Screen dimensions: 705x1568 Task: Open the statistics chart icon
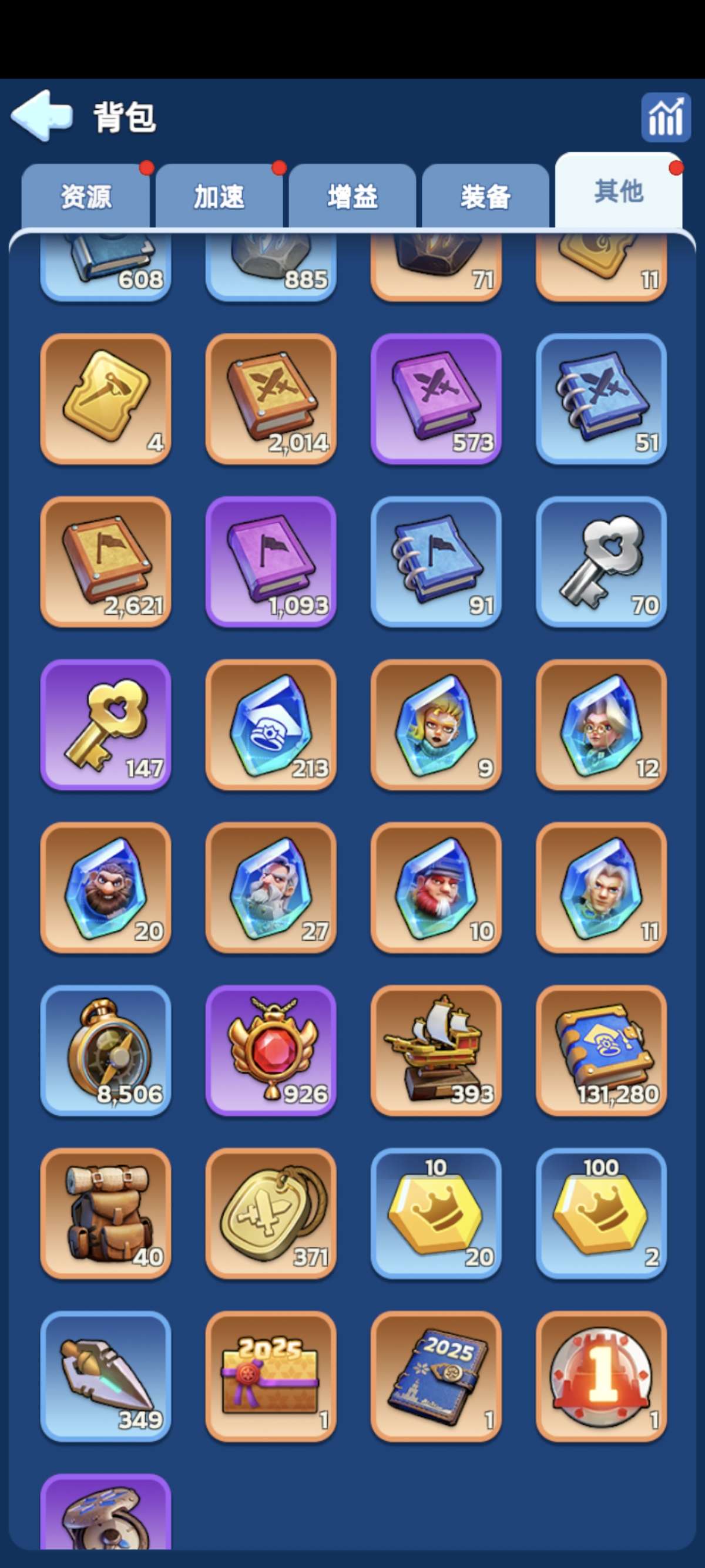(x=666, y=117)
